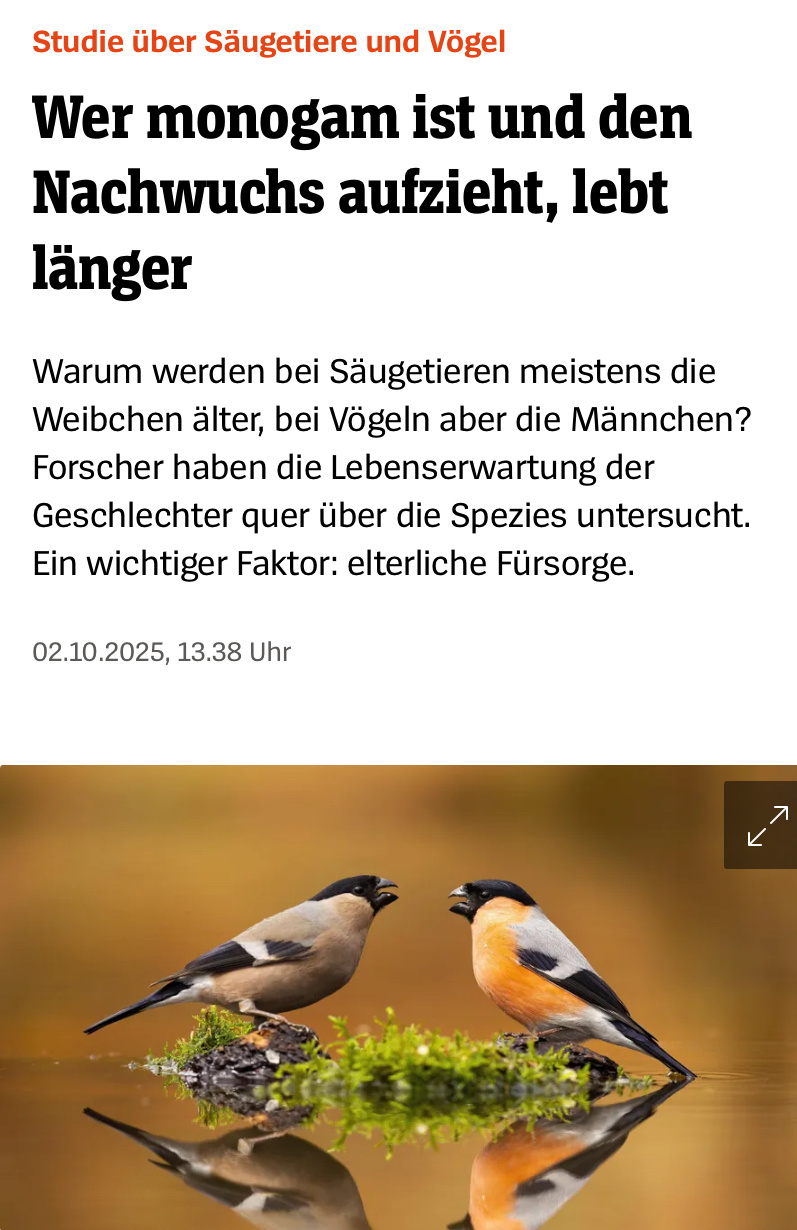Expand the bullfinch photo to fullscreen
The image size is (797, 1230).
point(766,825)
